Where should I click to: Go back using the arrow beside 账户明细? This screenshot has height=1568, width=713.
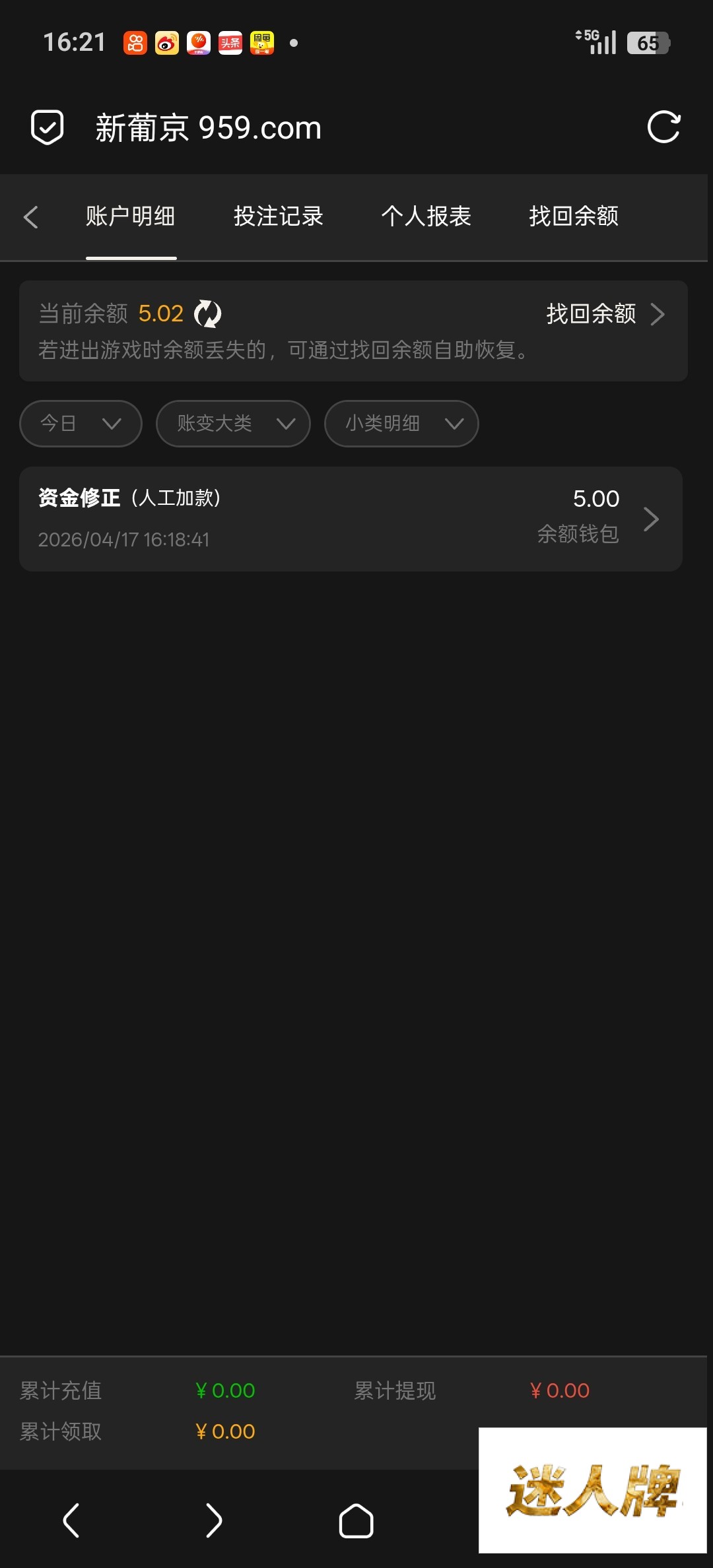pos(30,217)
